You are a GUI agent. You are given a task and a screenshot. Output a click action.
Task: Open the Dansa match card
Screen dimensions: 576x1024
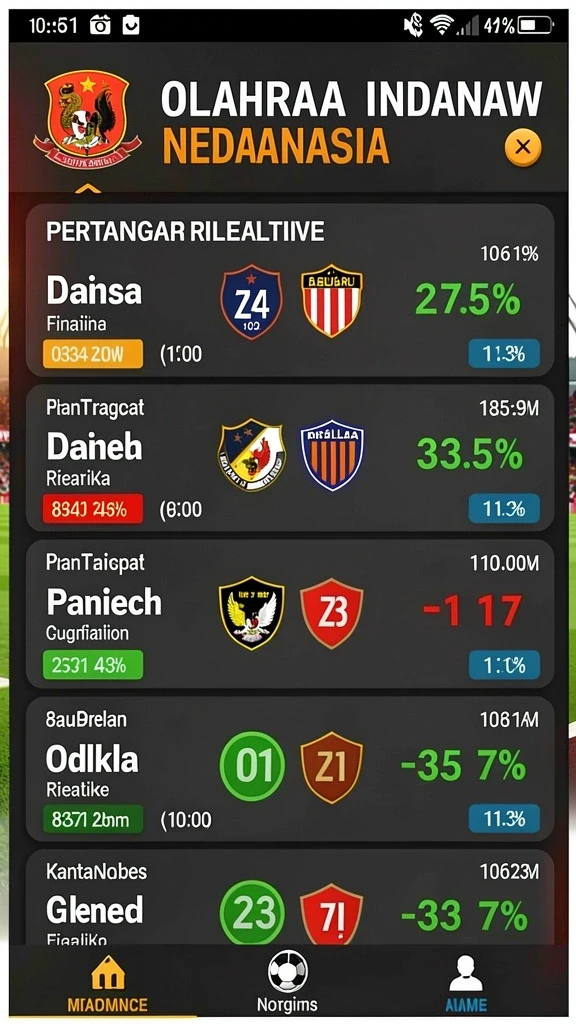coord(289,291)
